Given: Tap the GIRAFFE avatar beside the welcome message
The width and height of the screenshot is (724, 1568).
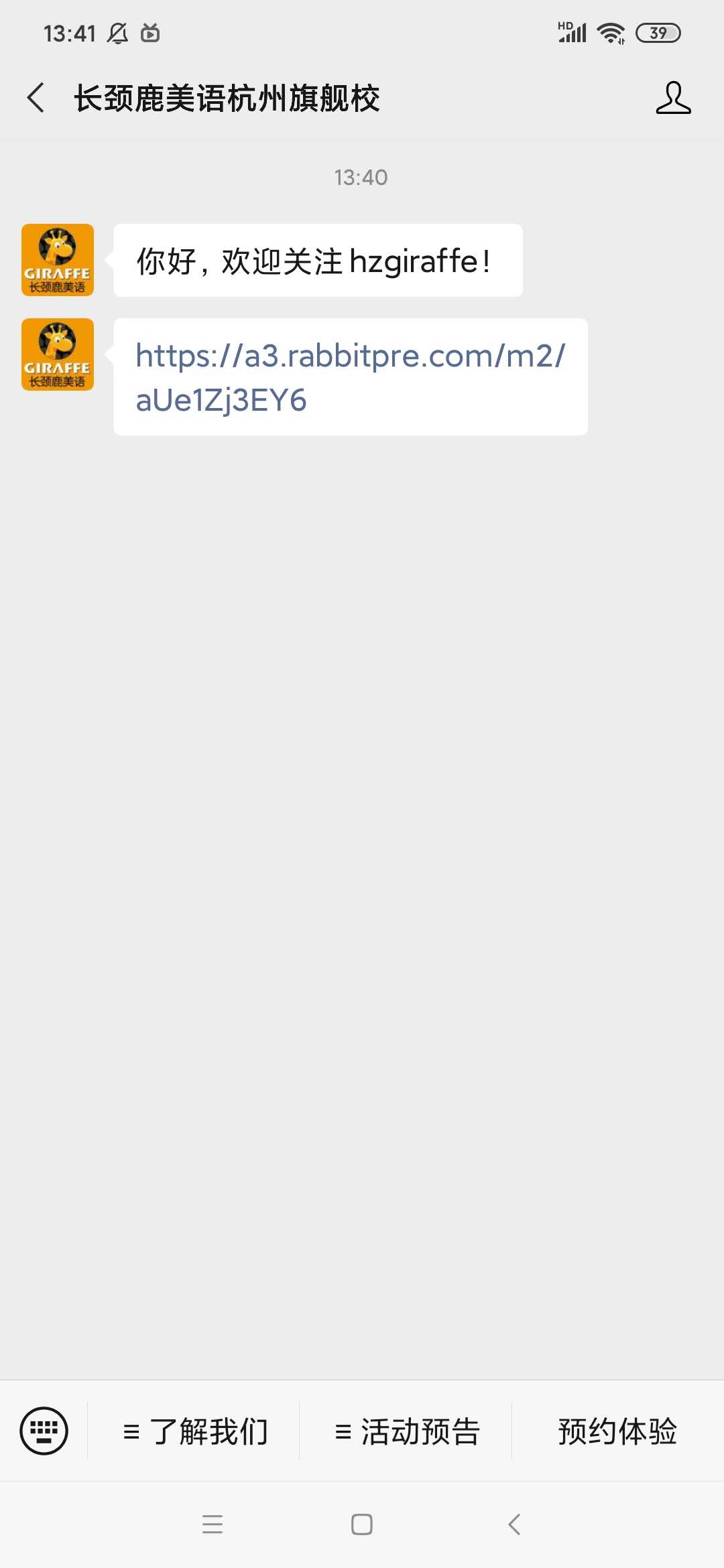Looking at the screenshot, I should 58,260.
